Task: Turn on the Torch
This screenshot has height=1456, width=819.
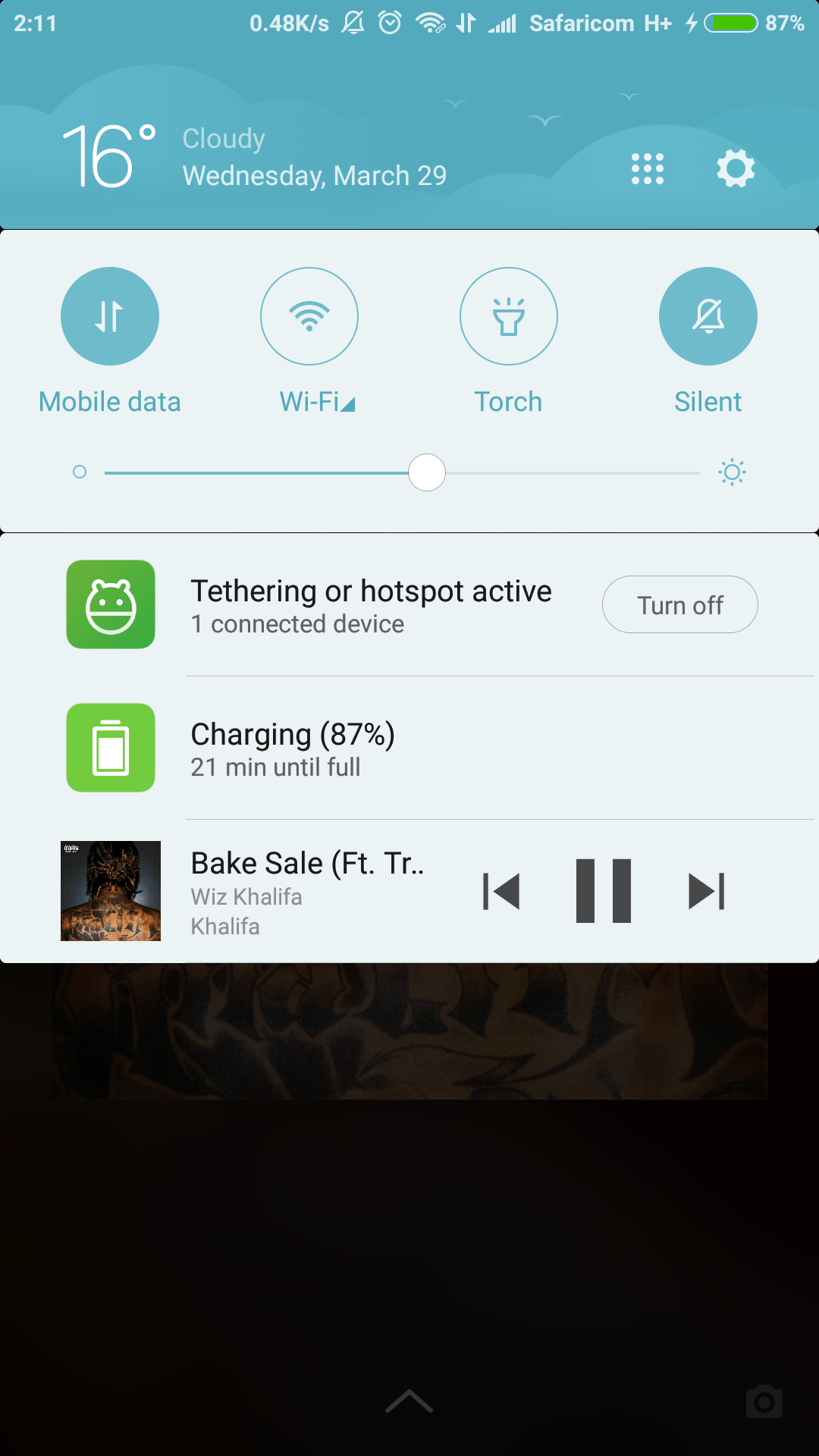Action: pos(509,316)
